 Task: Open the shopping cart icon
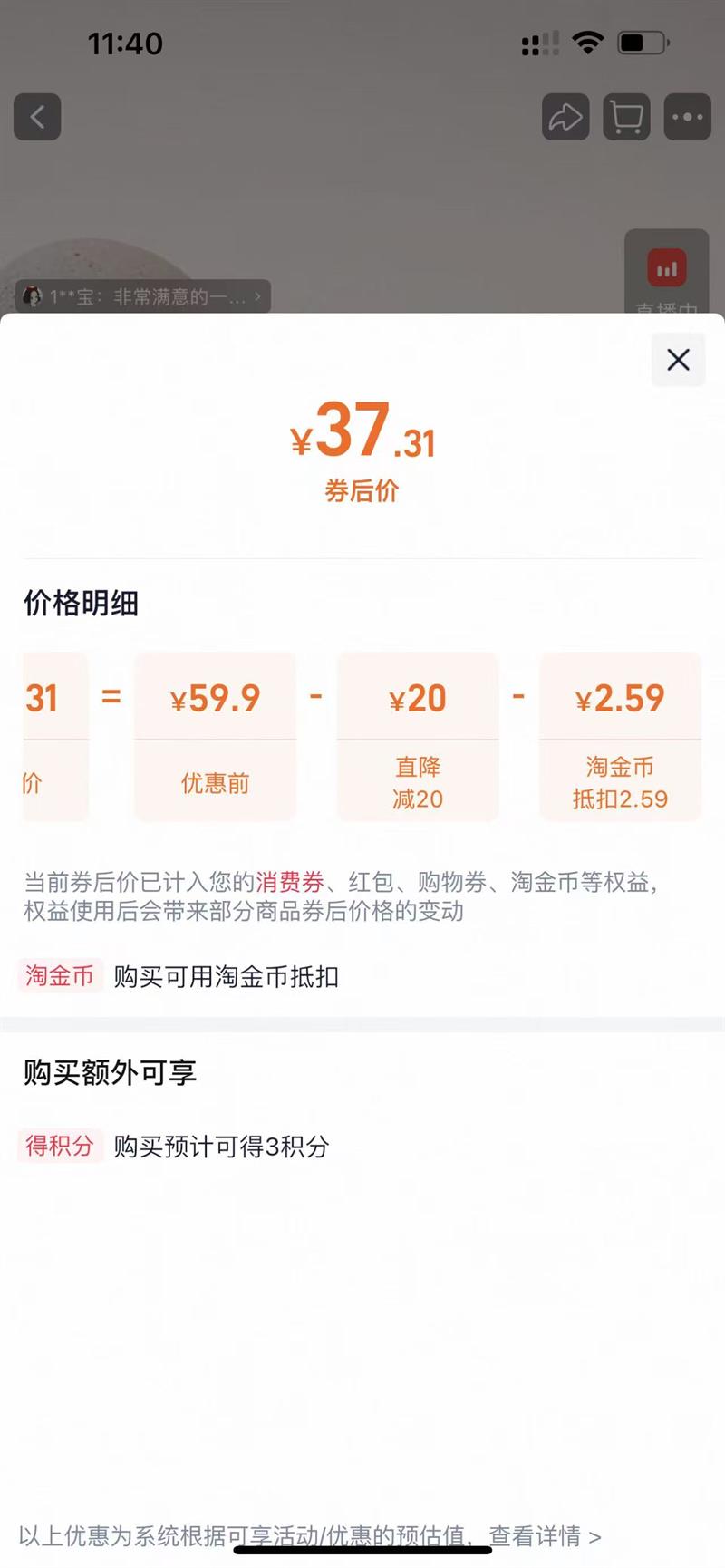626,117
